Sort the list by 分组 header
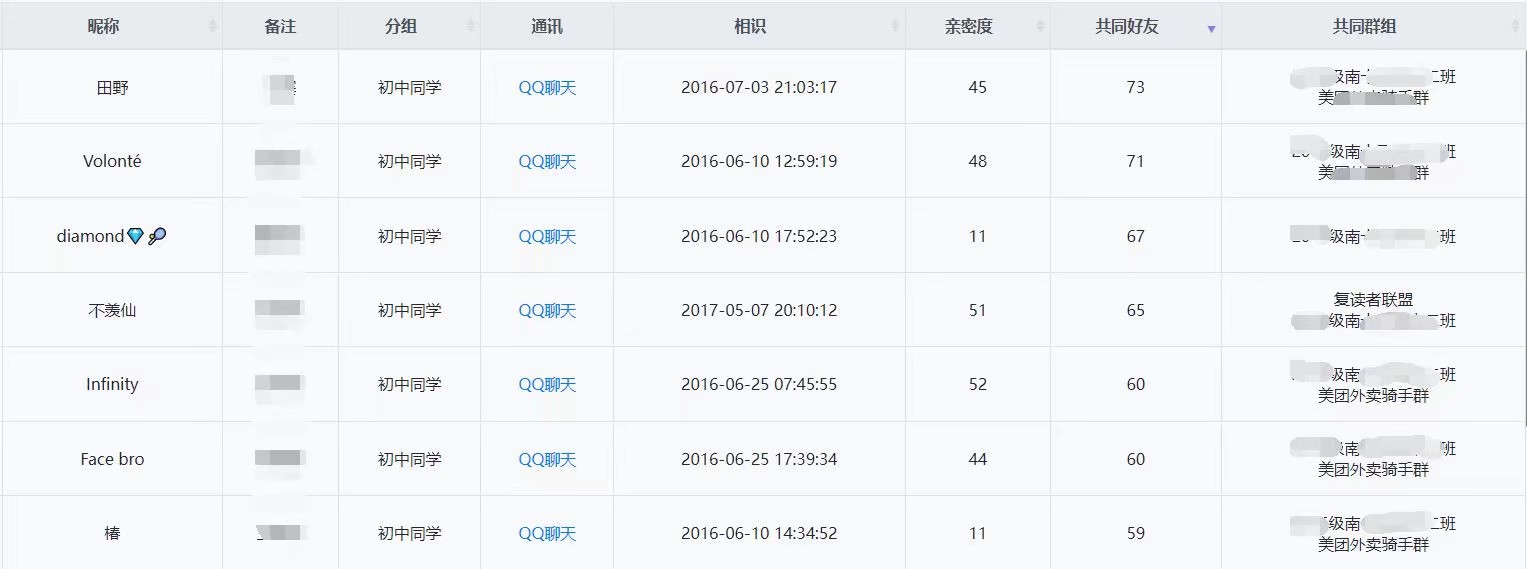1527x569 pixels. (401, 27)
